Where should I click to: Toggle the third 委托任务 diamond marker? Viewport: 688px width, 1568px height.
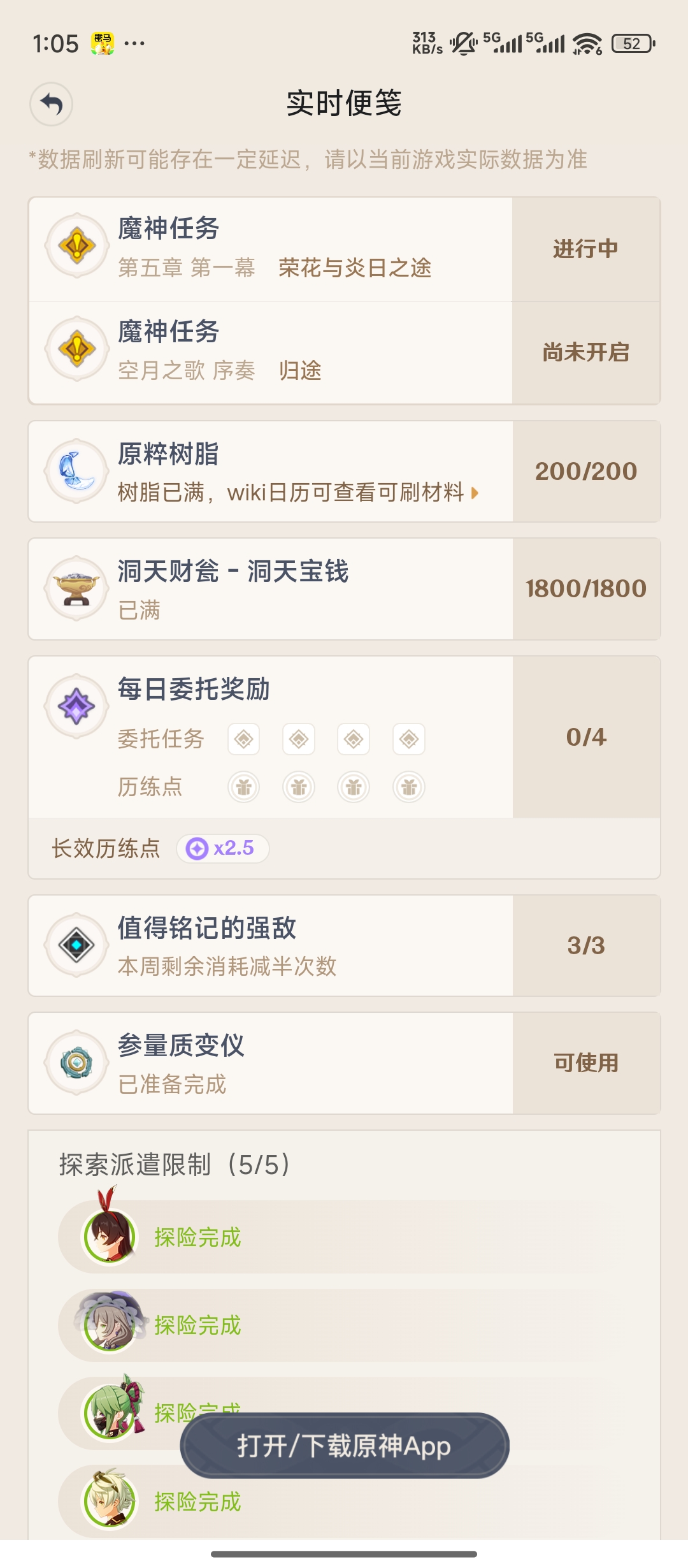pos(354,738)
